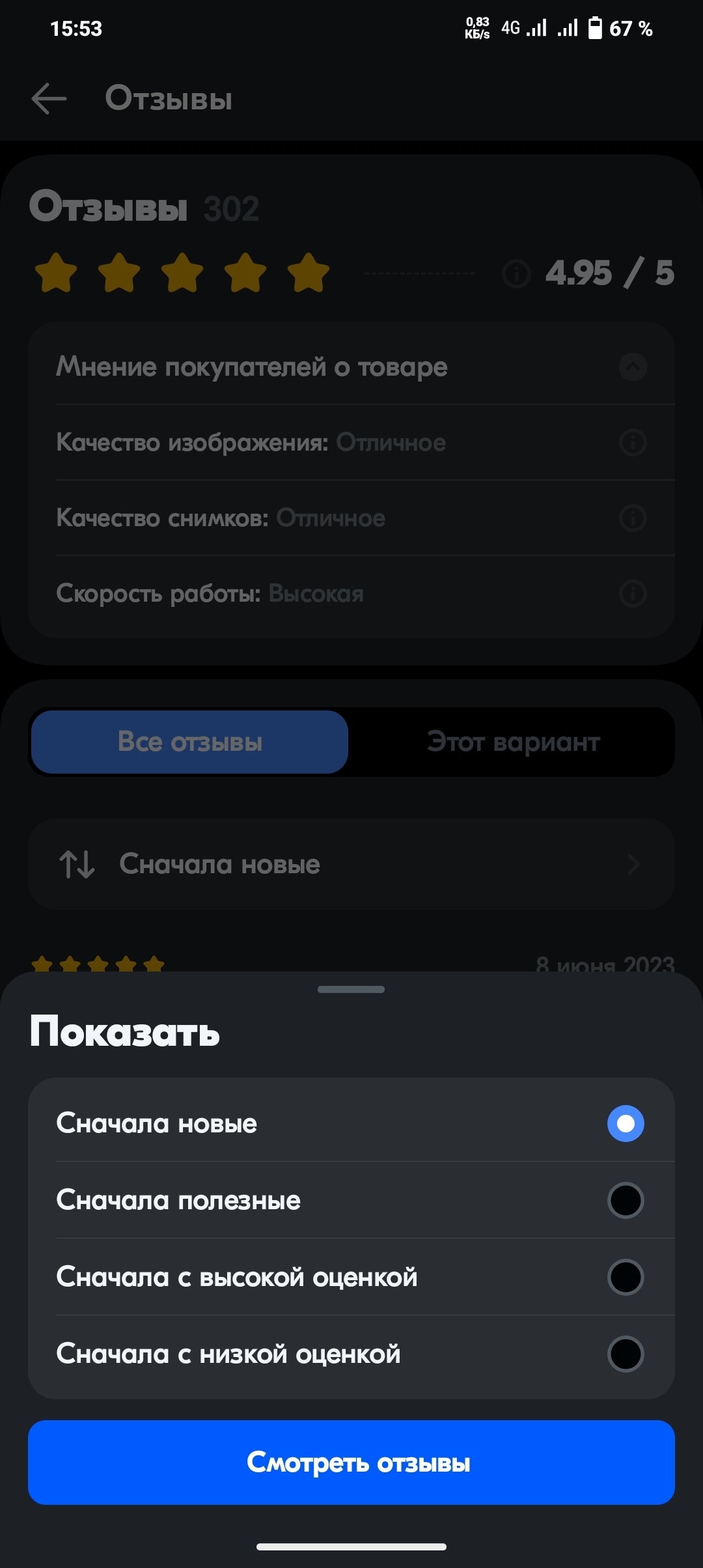The width and height of the screenshot is (703, 1568).
Task: Tap the "Смотреть отзывы" button
Action: 351,1463
